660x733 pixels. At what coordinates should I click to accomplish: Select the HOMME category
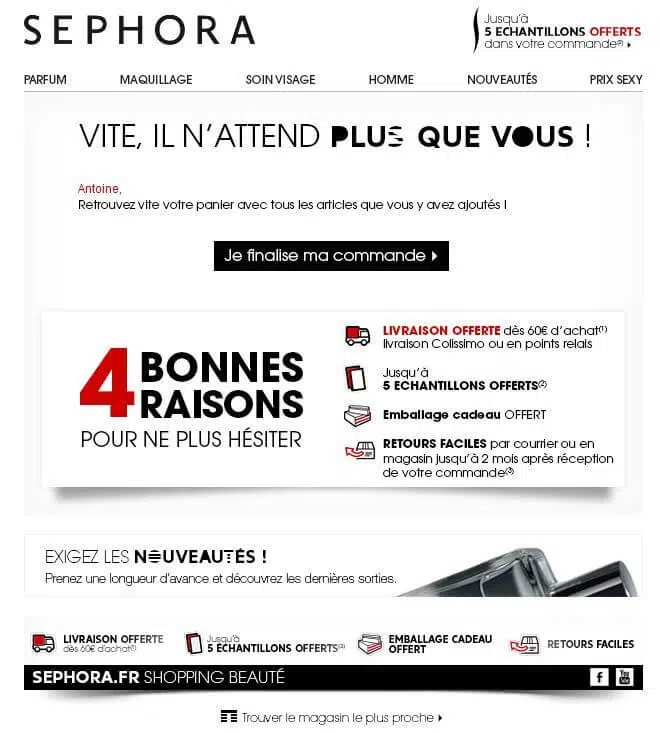point(391,79)
